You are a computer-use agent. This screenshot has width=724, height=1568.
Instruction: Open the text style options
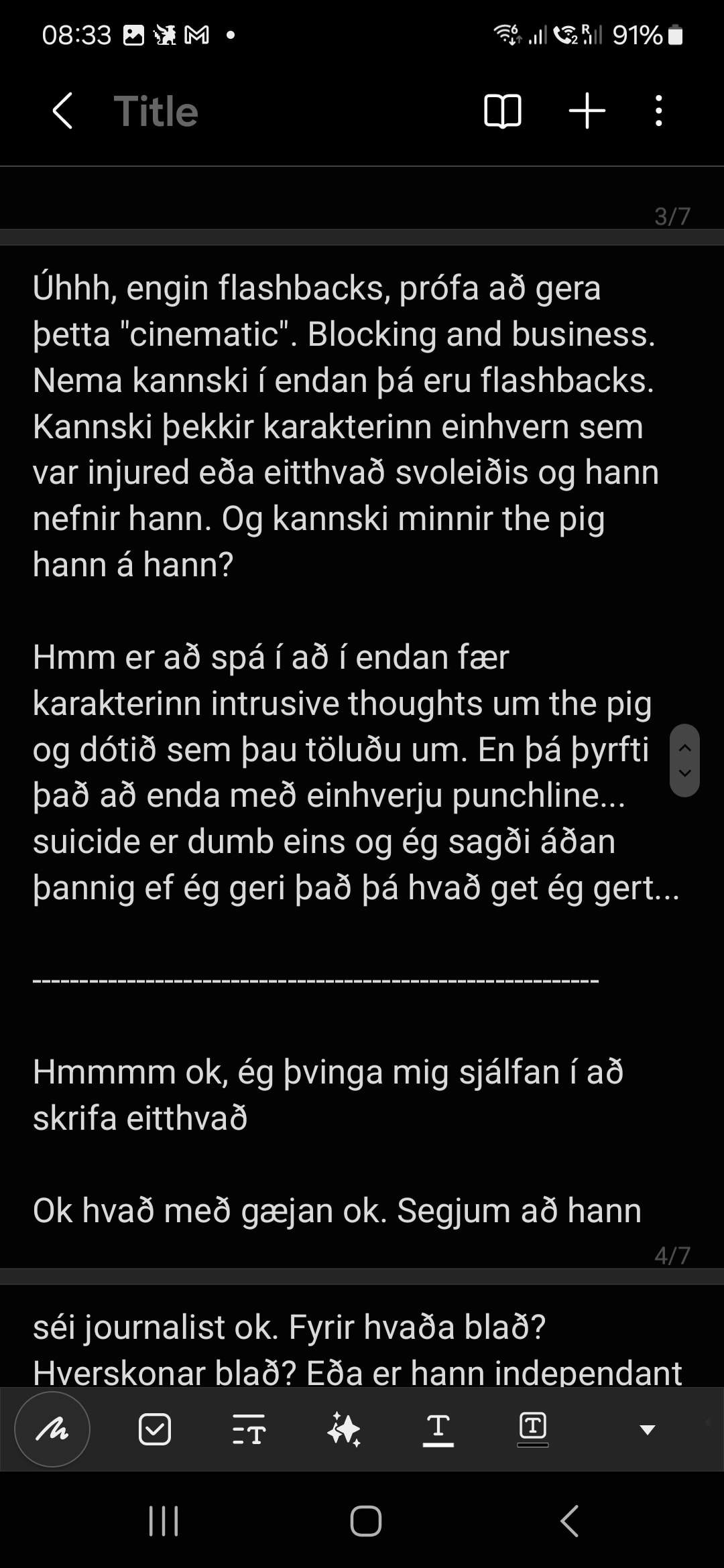point(249,1429)
